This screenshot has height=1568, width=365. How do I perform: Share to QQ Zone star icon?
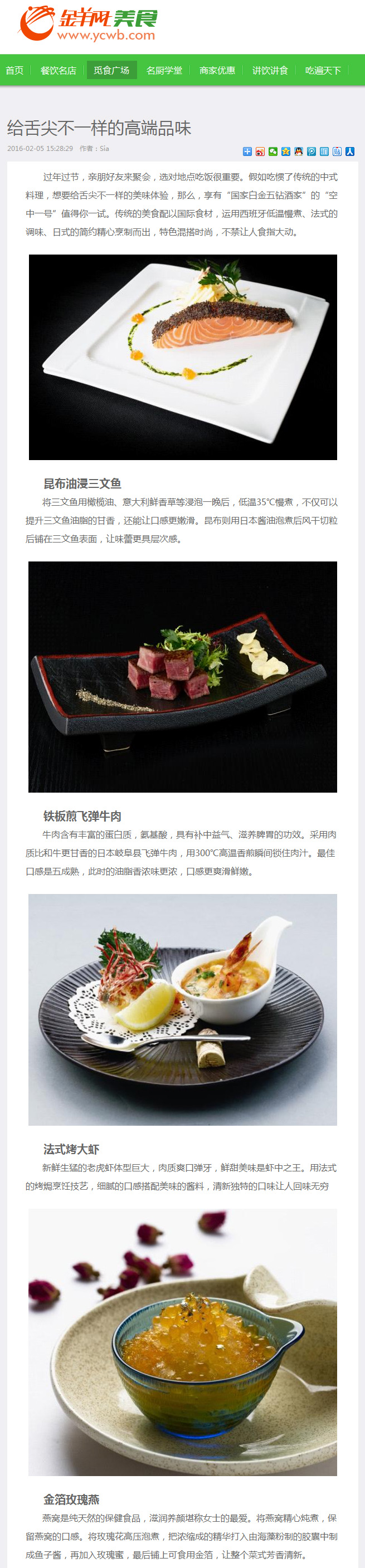(285, 152)
